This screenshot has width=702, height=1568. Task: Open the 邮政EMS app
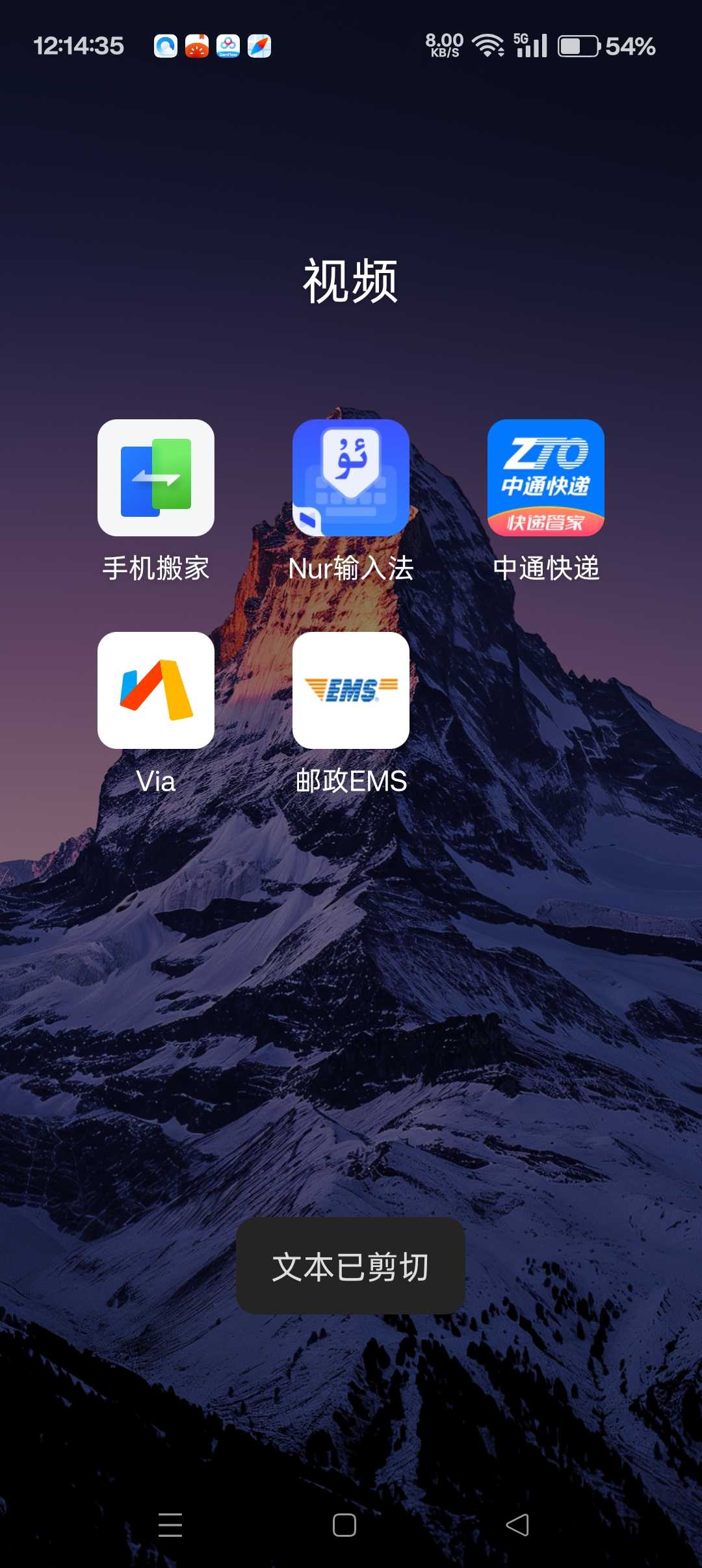point(351,690)
